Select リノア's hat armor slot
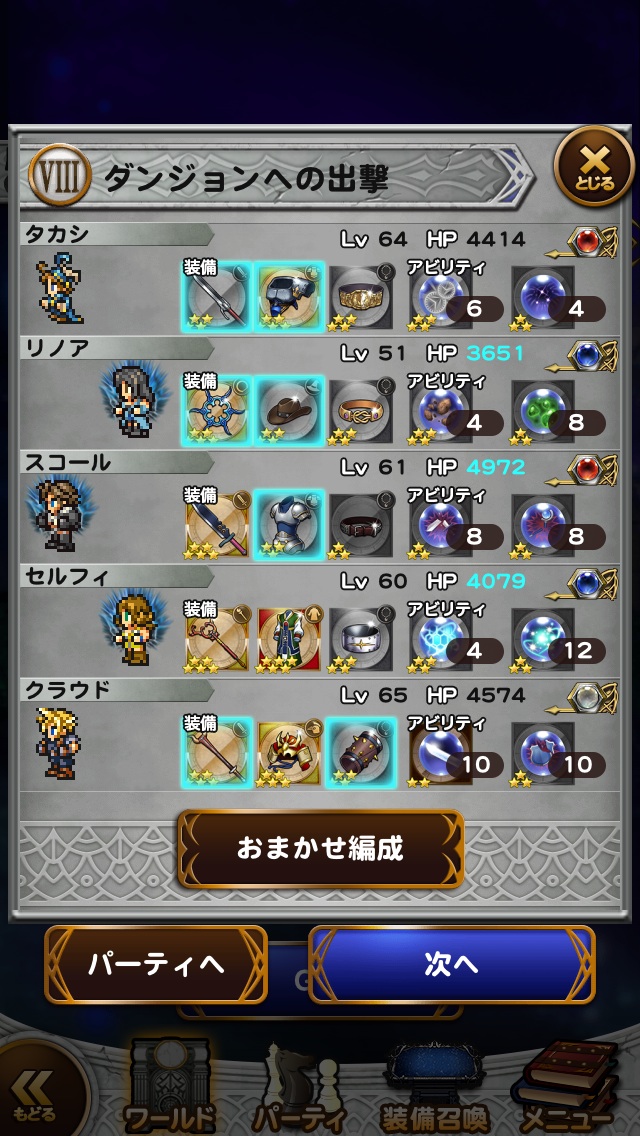 tap(289, 411)
